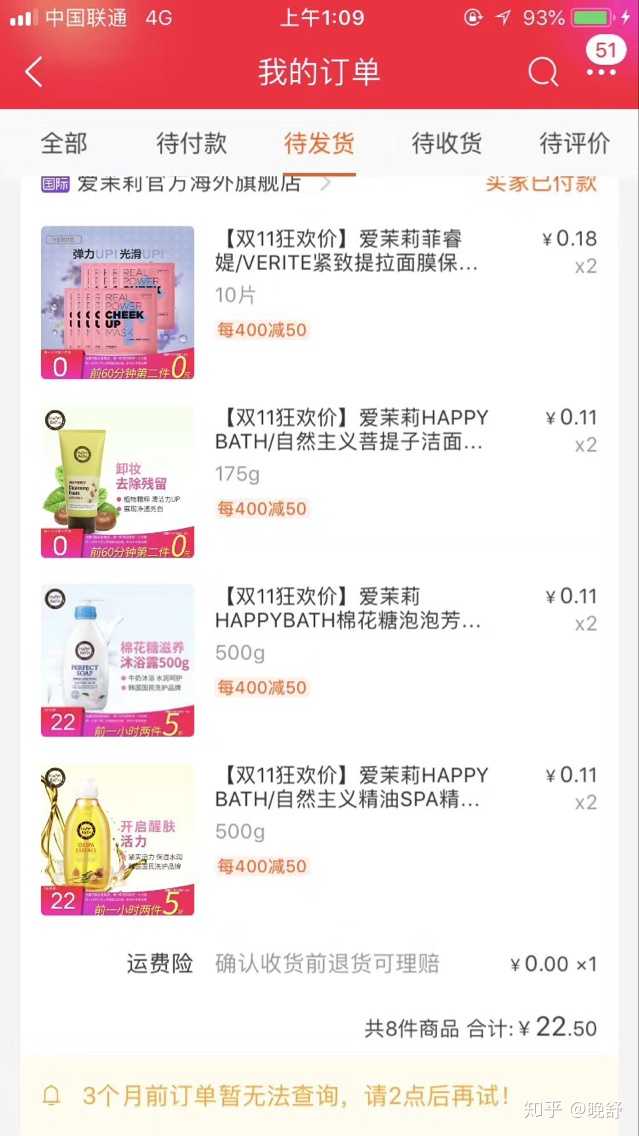Open the HAPPY BATH 菩提子洁面 order item
The height and width of the screenshot is (1136, 639).
point(350,430)
